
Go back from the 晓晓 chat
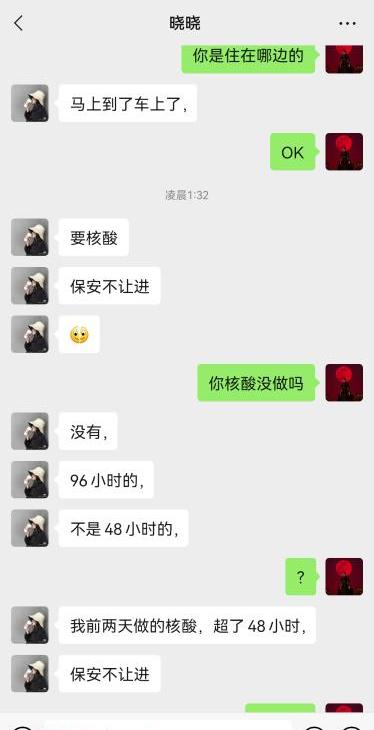point(19,23)
